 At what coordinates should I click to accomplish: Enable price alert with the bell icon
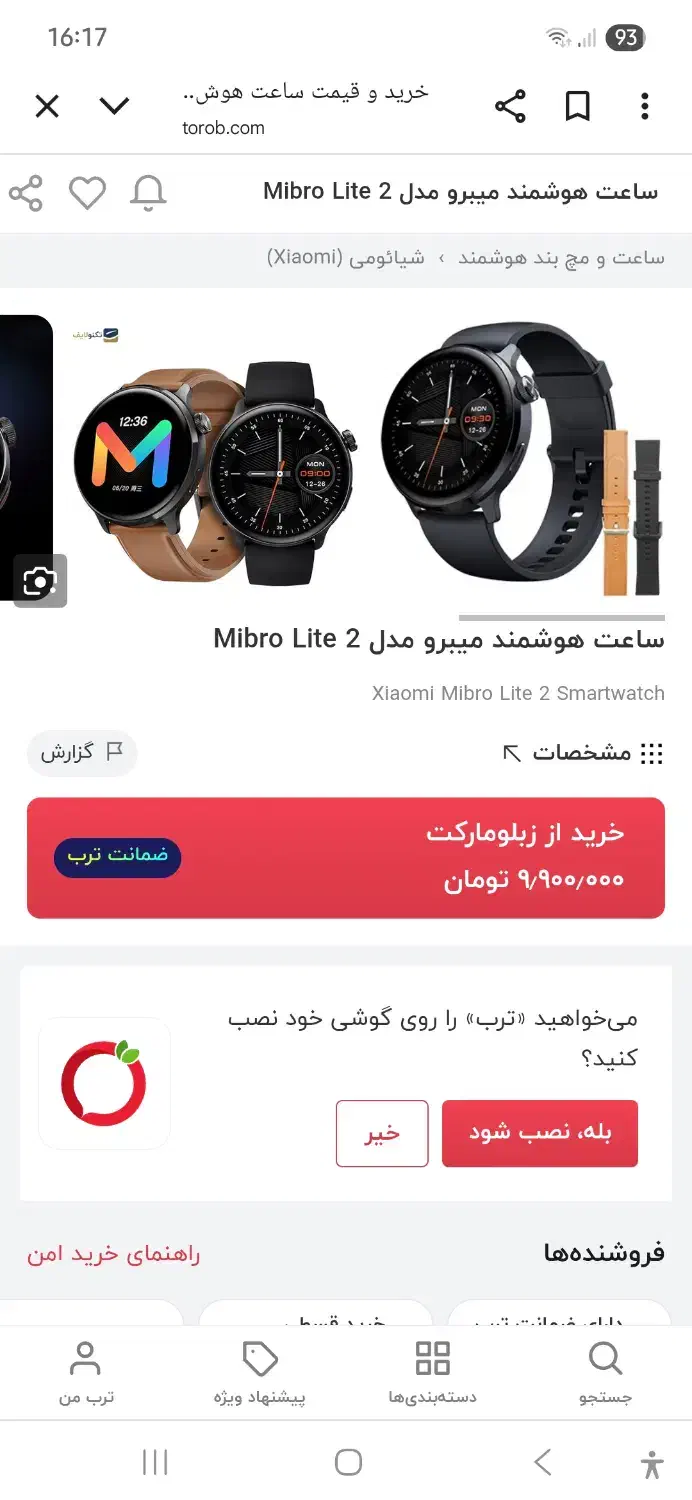tap(149, 193)
